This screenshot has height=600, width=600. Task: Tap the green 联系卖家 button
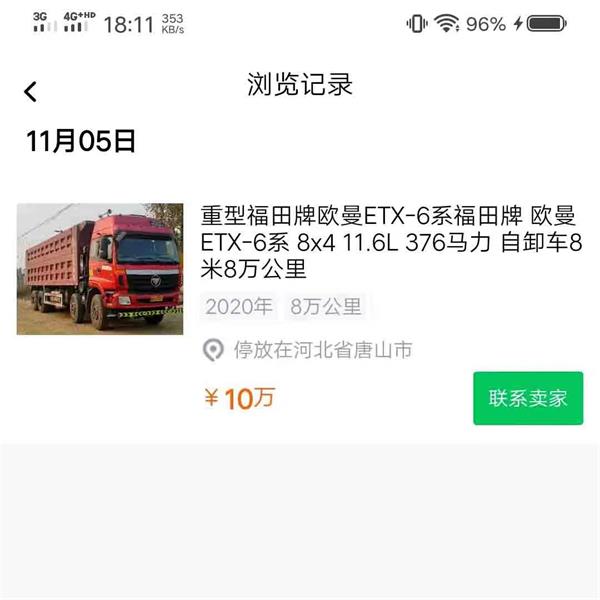point(528,398)
